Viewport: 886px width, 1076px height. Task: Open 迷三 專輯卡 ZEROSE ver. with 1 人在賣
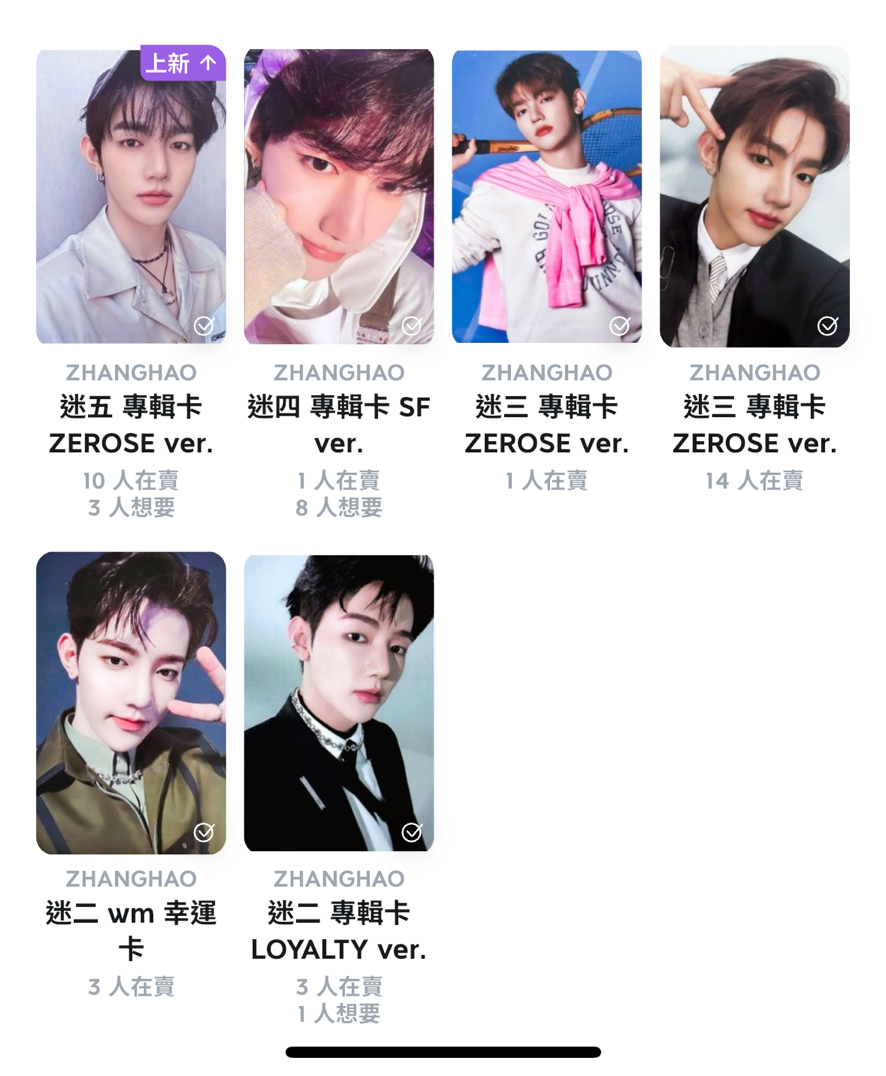click(546, 195)
